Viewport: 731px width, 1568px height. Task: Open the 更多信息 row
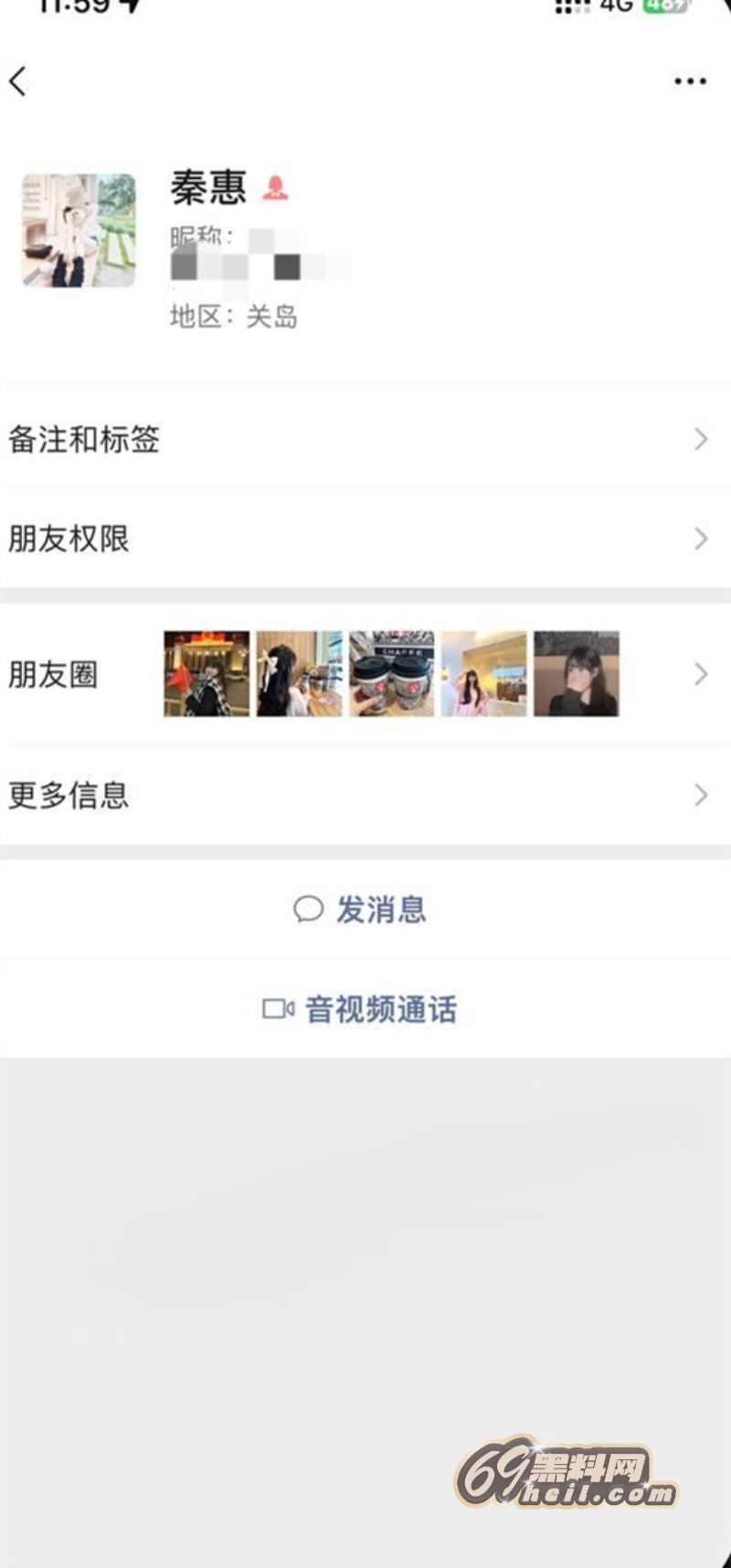[365, 795]
